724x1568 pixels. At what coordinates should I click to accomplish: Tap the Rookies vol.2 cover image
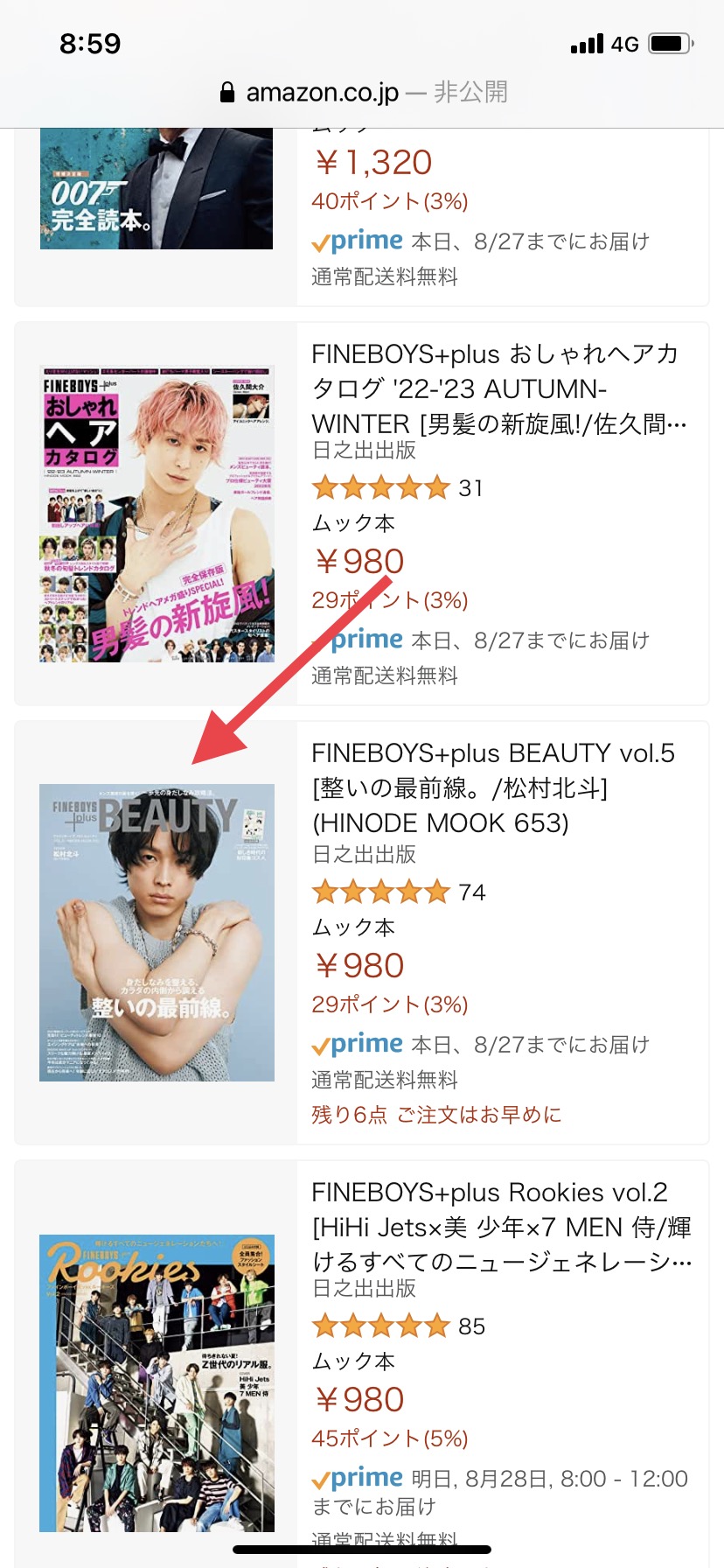(157, 1383)
